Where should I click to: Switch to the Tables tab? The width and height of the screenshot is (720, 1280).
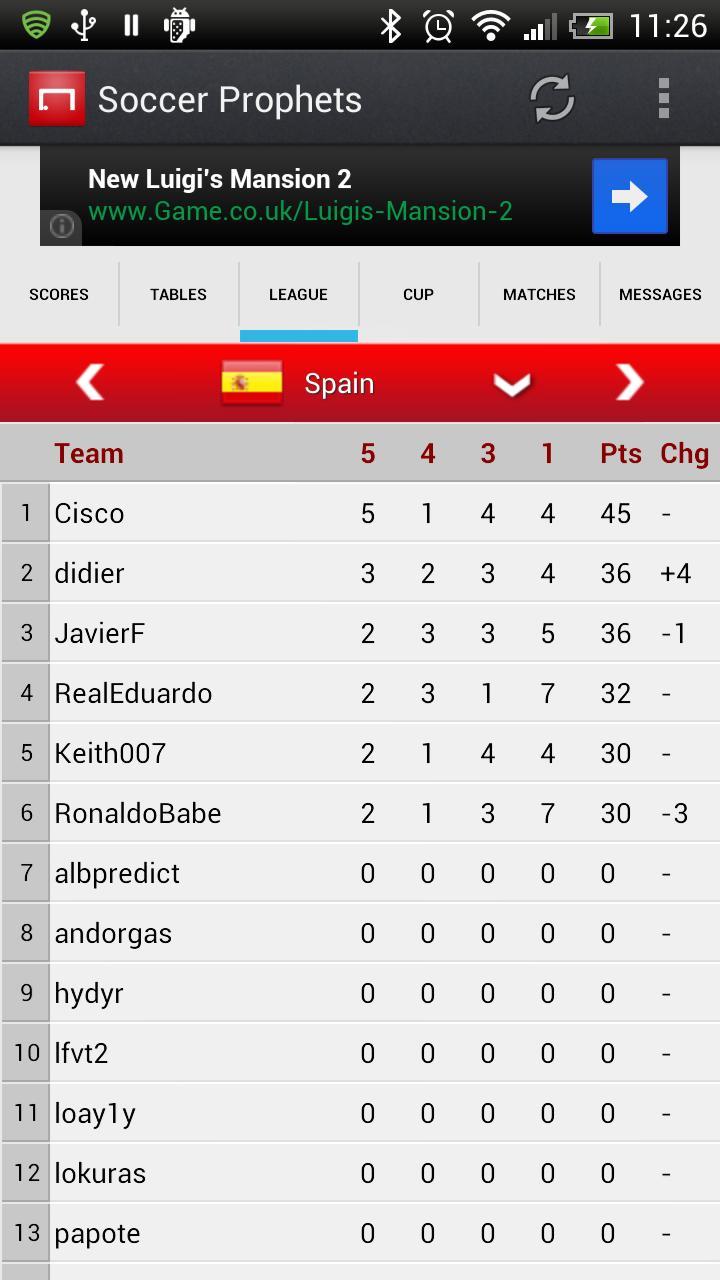pyautogui.click(x=178, y=294)
